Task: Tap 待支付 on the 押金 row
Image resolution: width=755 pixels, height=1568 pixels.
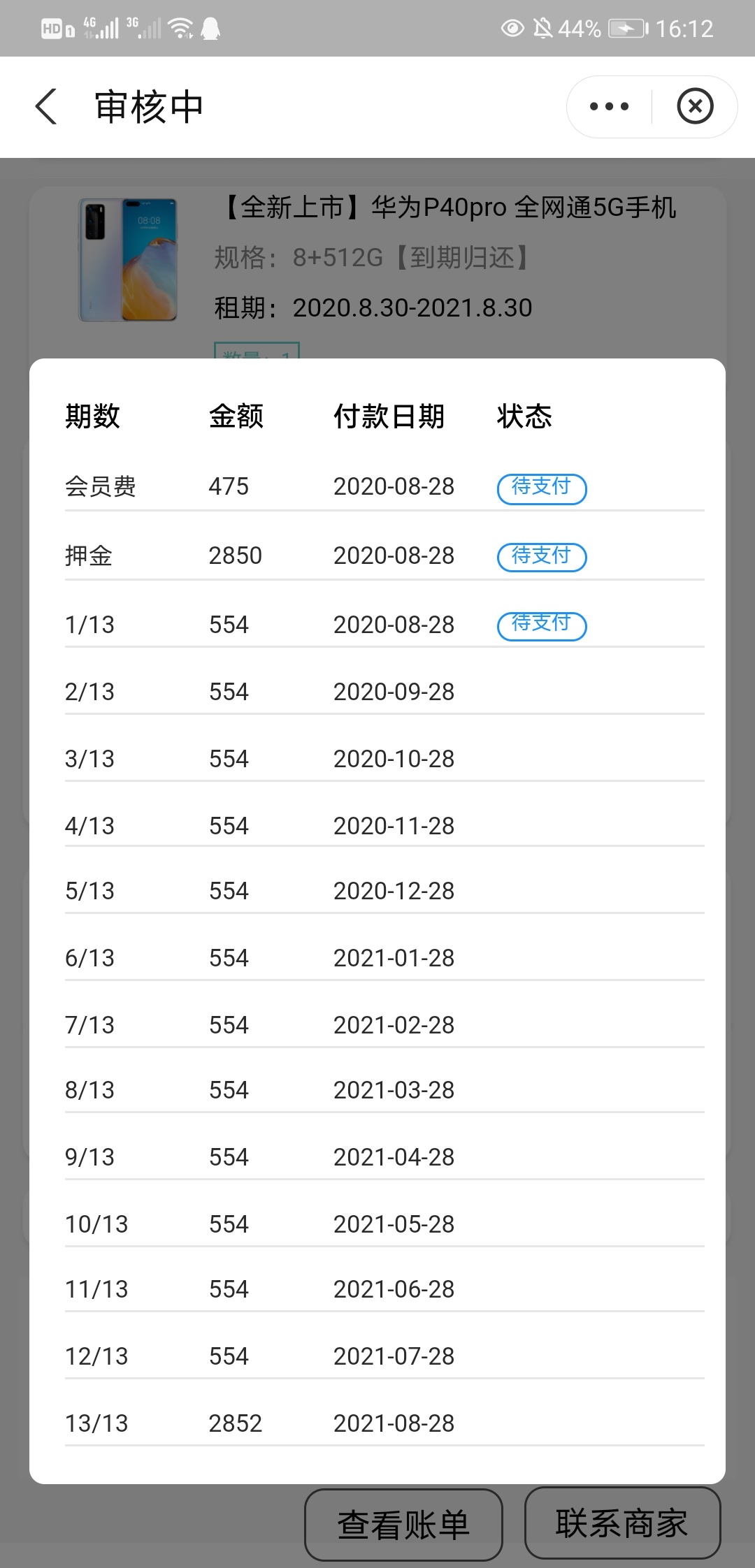Action: coord(542,557)
